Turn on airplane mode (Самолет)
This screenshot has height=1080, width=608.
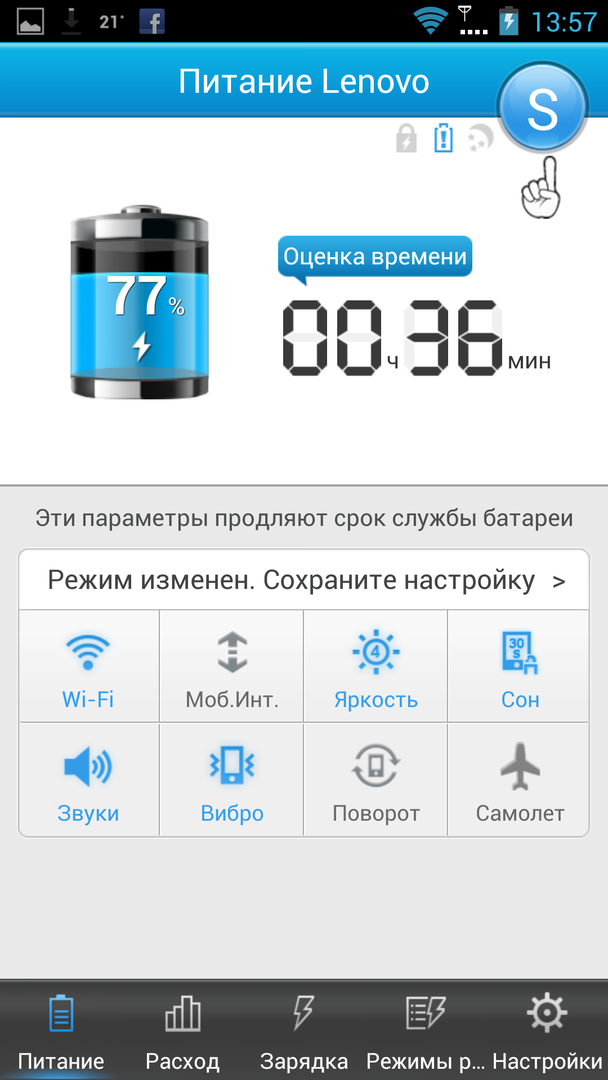[519, 780]
